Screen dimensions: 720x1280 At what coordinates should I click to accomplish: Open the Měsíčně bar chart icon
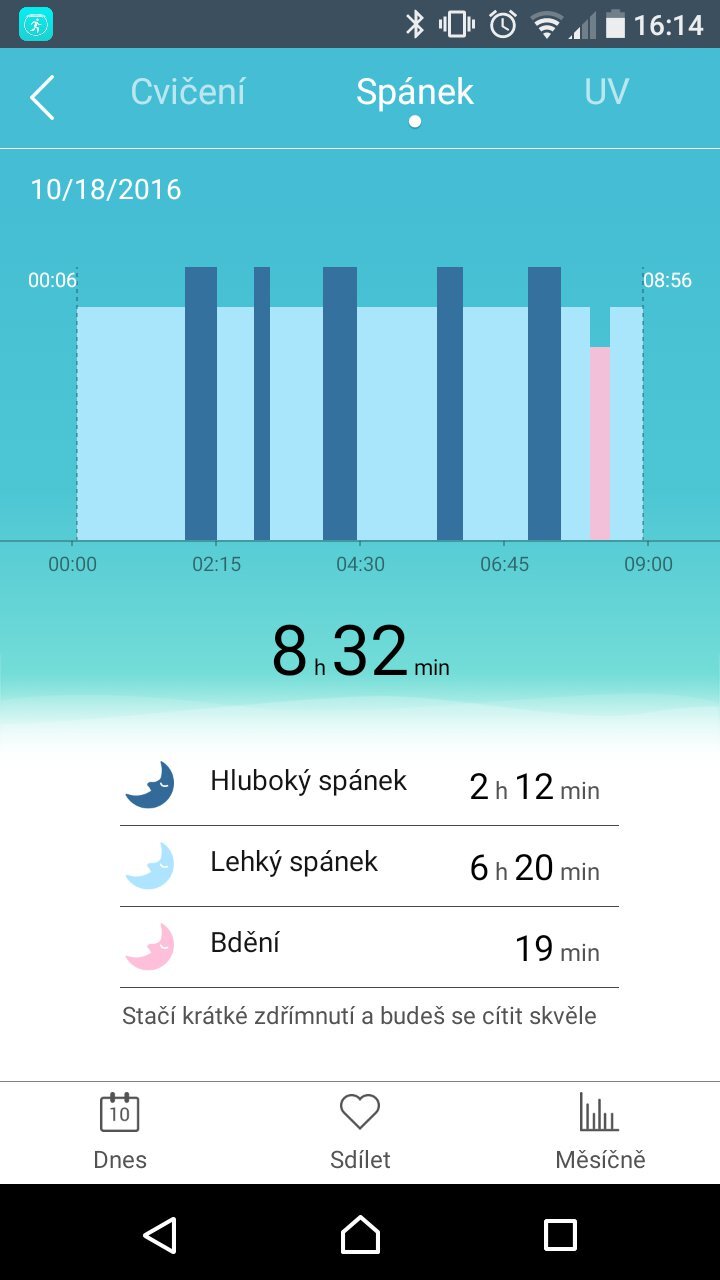[599, 1111]
